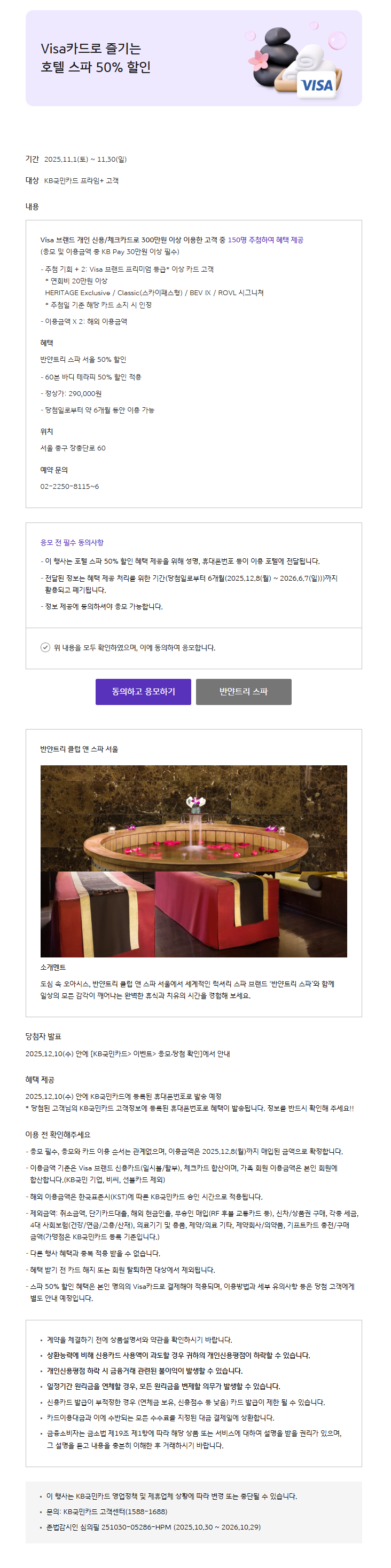Open the 반얀트리 스파 button
391x1568 pixels.
[x=244, y=692]
